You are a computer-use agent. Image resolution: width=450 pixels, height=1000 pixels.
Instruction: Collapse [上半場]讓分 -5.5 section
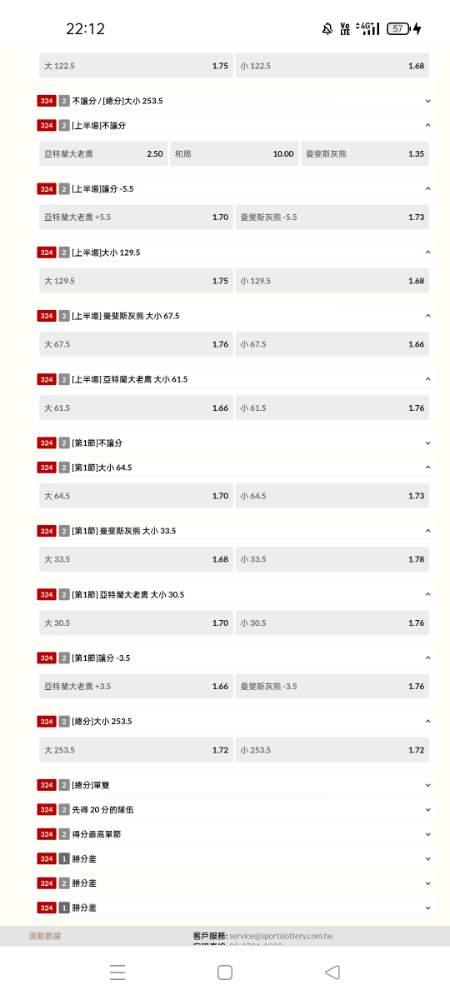pos(428,189)
